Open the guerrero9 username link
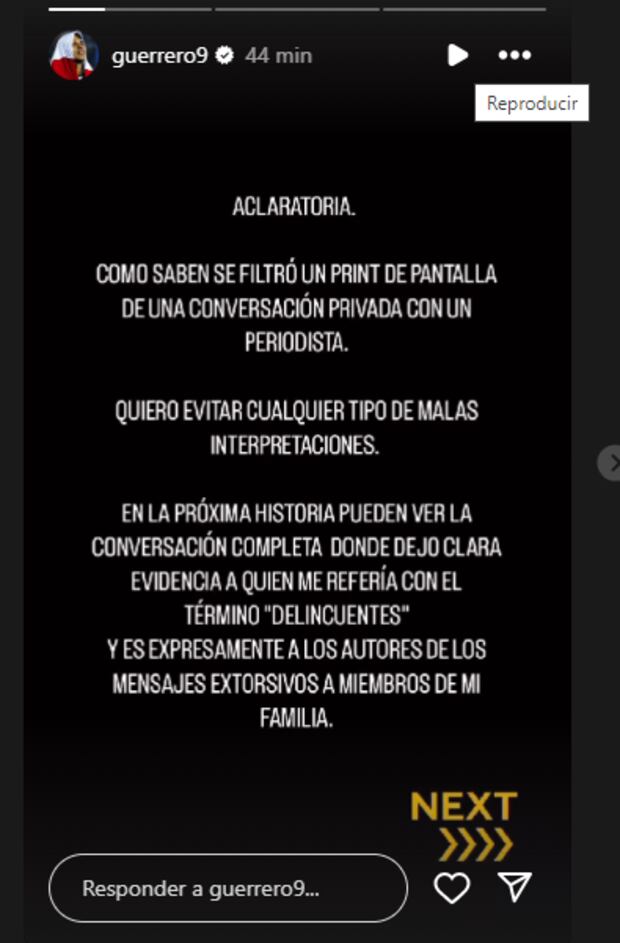Viewport: 620px width, 943px height. (x=159, y=56)
